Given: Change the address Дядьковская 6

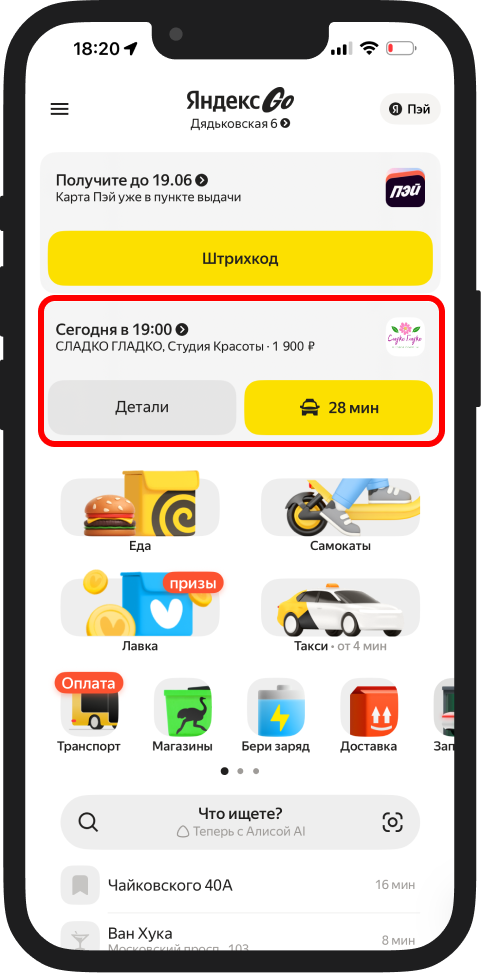Looking at the screenshot, I should 240,123.
